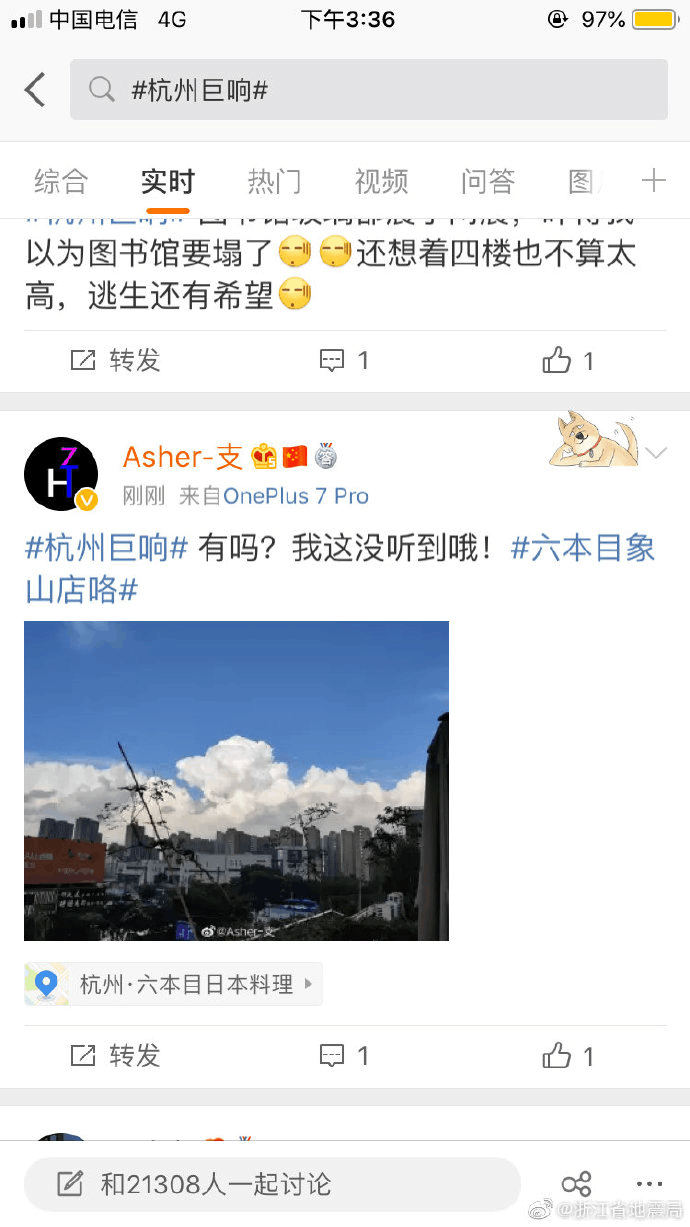Open the three-dot more options menu
Image resolution: width=690 pixels, height=1227 pixels.
[x=649, y=1184]
